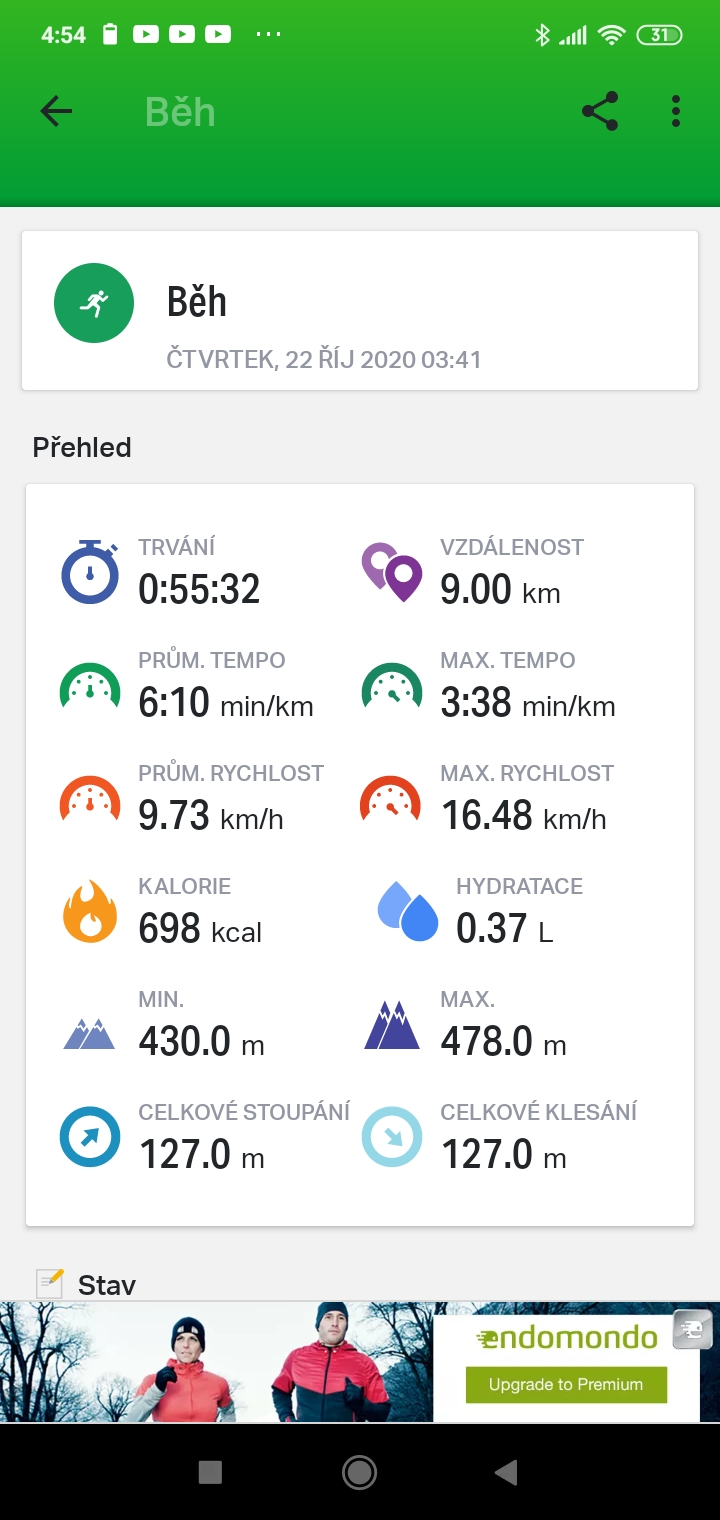The width and height of the screenshot is (720, 1520).
Task: Tap the system home button
Action: tap(359, 1471)
